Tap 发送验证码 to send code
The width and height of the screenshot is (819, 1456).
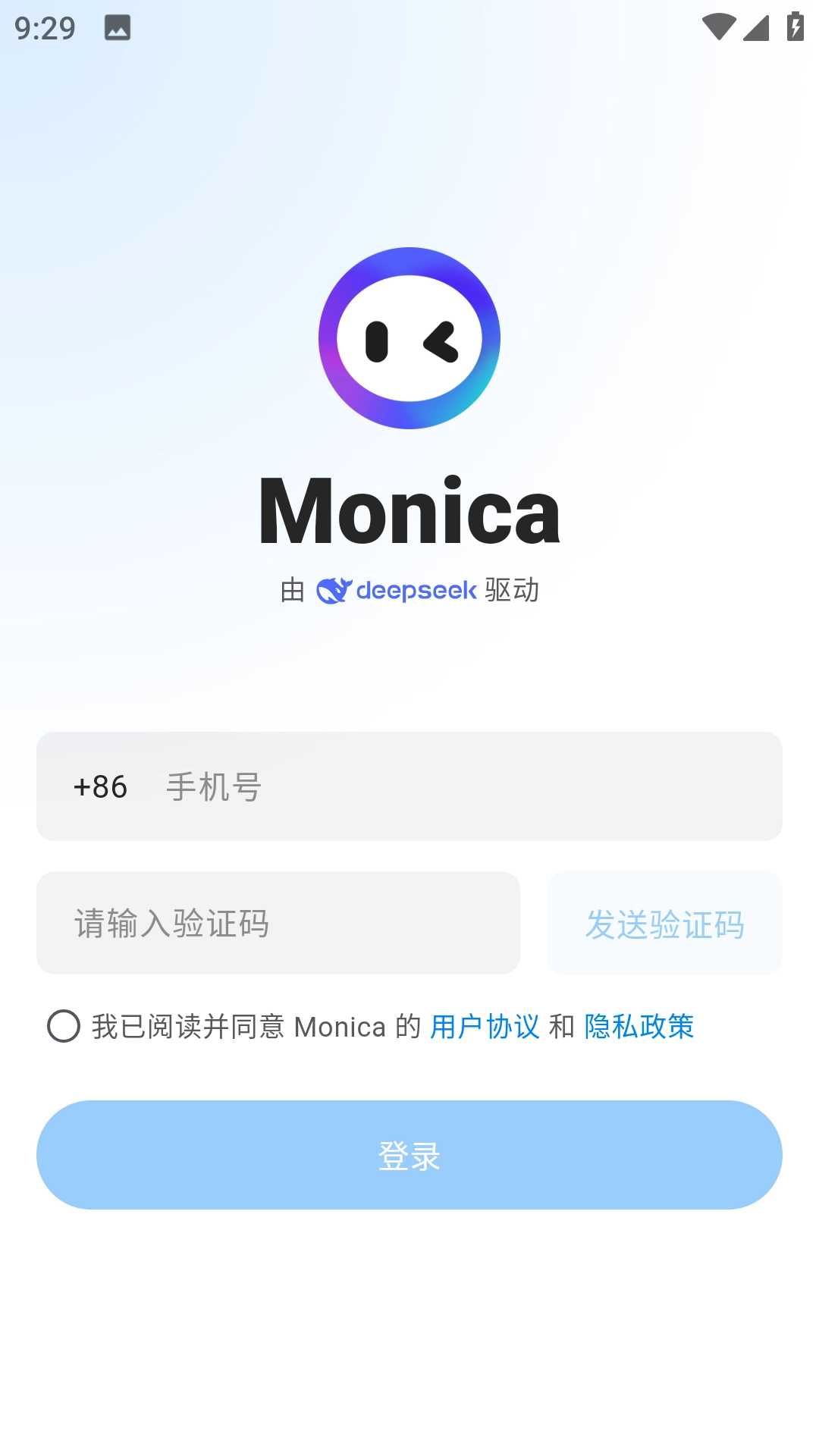(665, 923)
